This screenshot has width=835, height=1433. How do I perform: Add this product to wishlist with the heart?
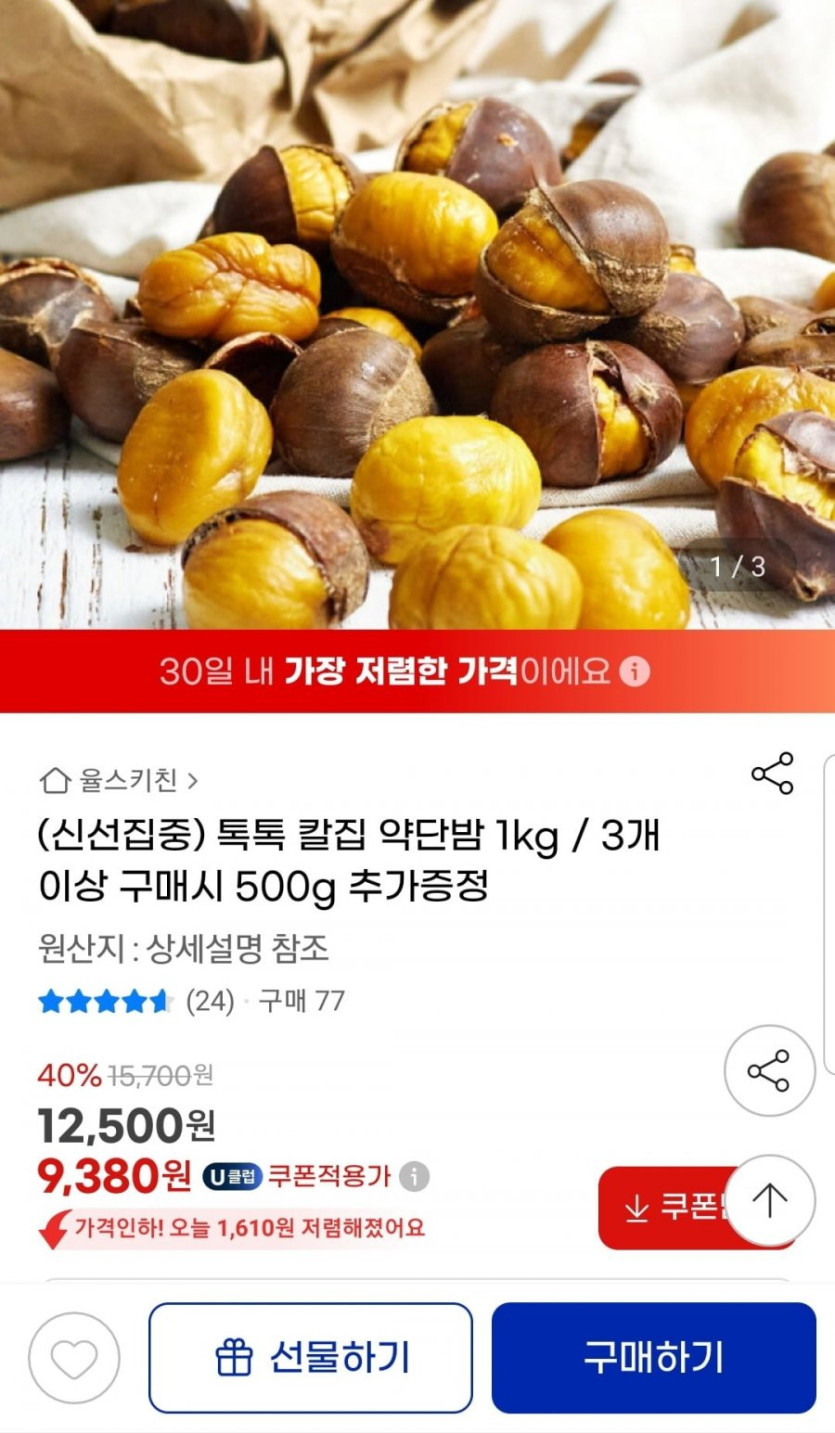(x=74, y=1357)
